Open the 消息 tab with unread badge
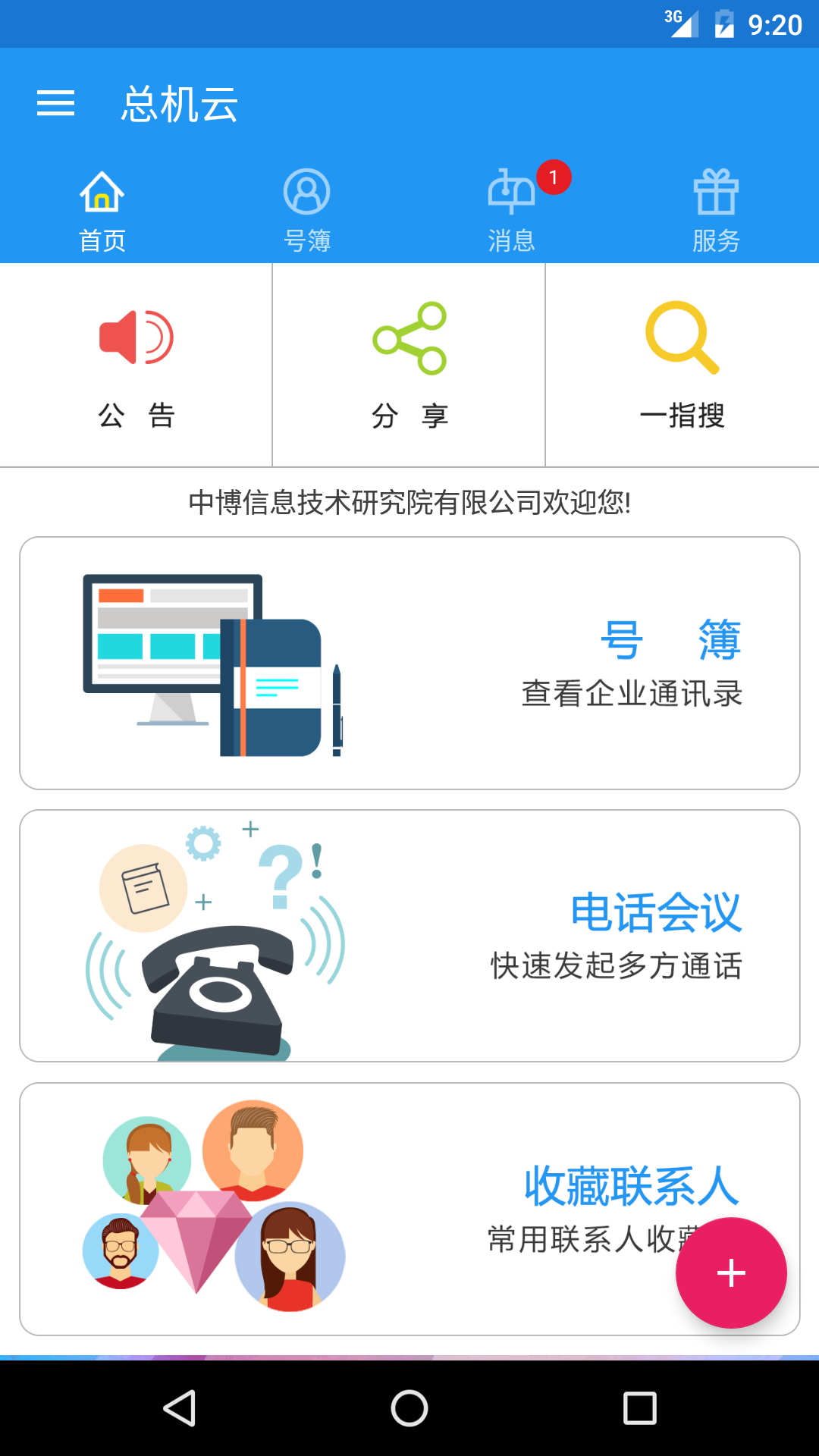 (x=512, y=211)
